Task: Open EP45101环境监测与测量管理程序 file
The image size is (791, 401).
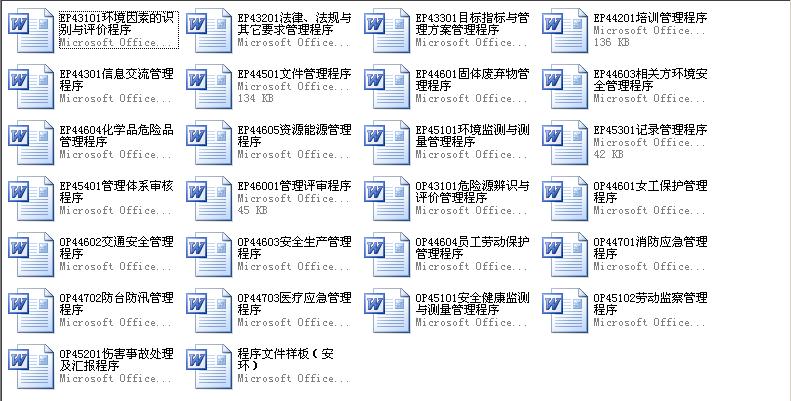Action: (387, 142)
